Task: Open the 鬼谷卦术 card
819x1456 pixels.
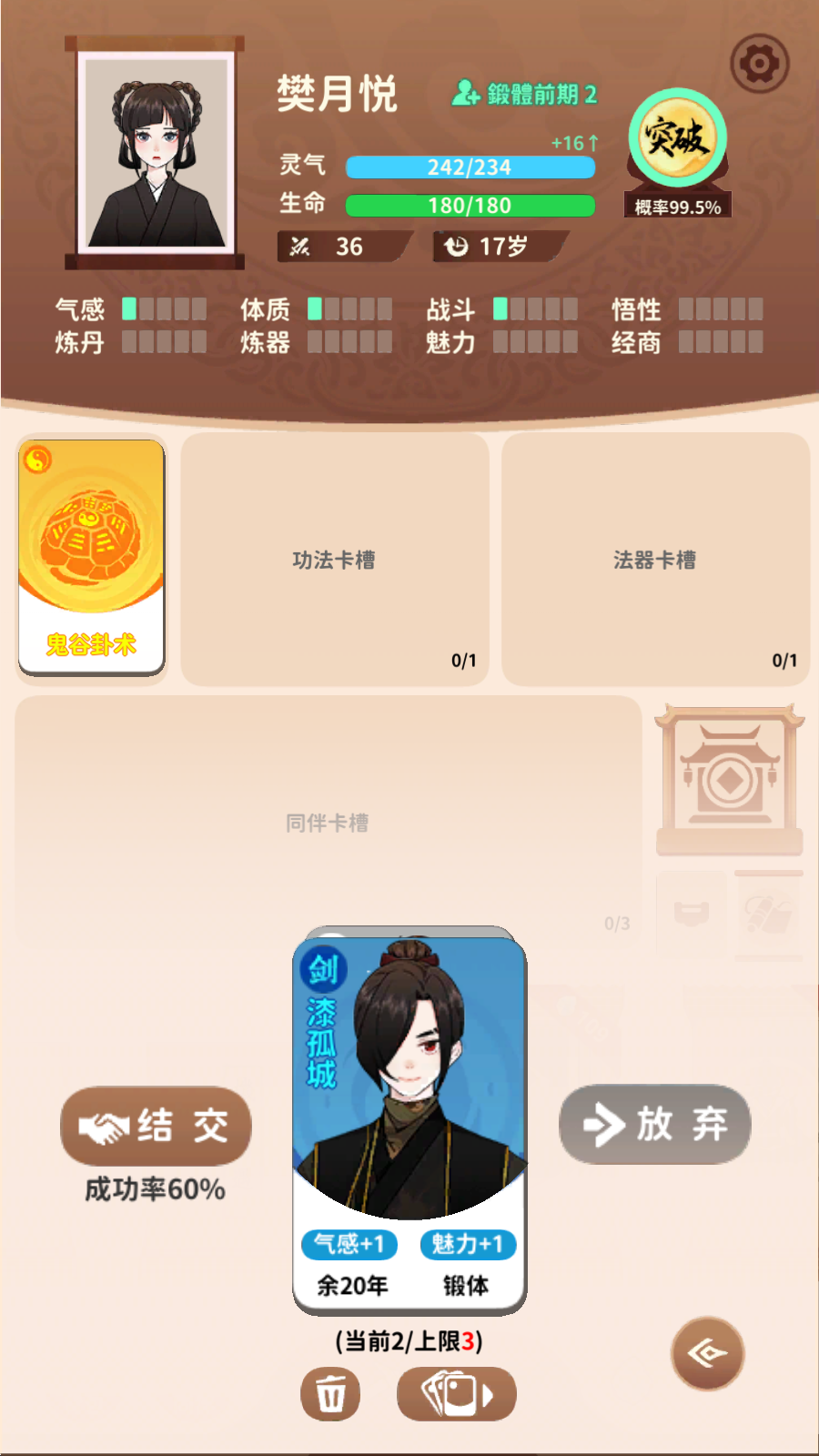Action: [91, 558]
